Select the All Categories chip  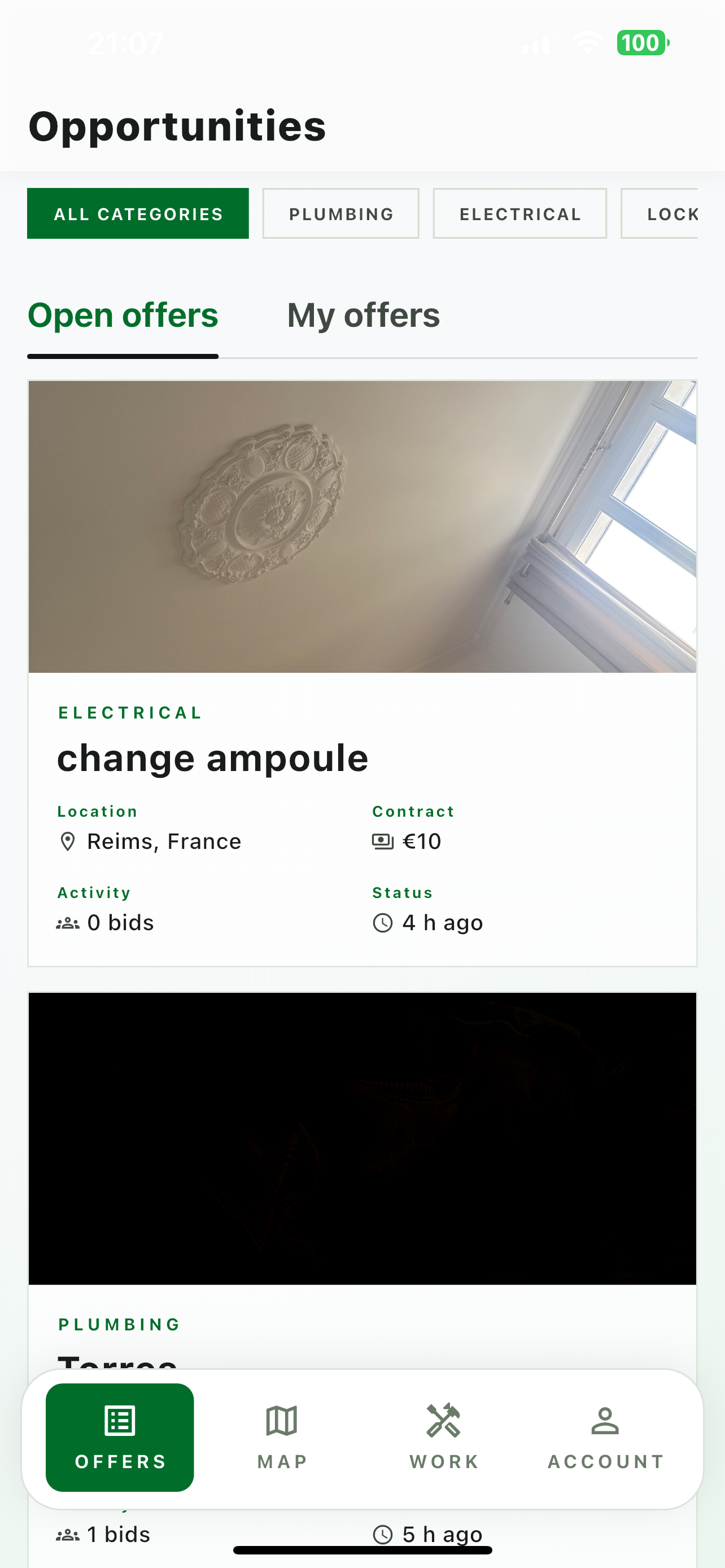[x=138, y=214]
